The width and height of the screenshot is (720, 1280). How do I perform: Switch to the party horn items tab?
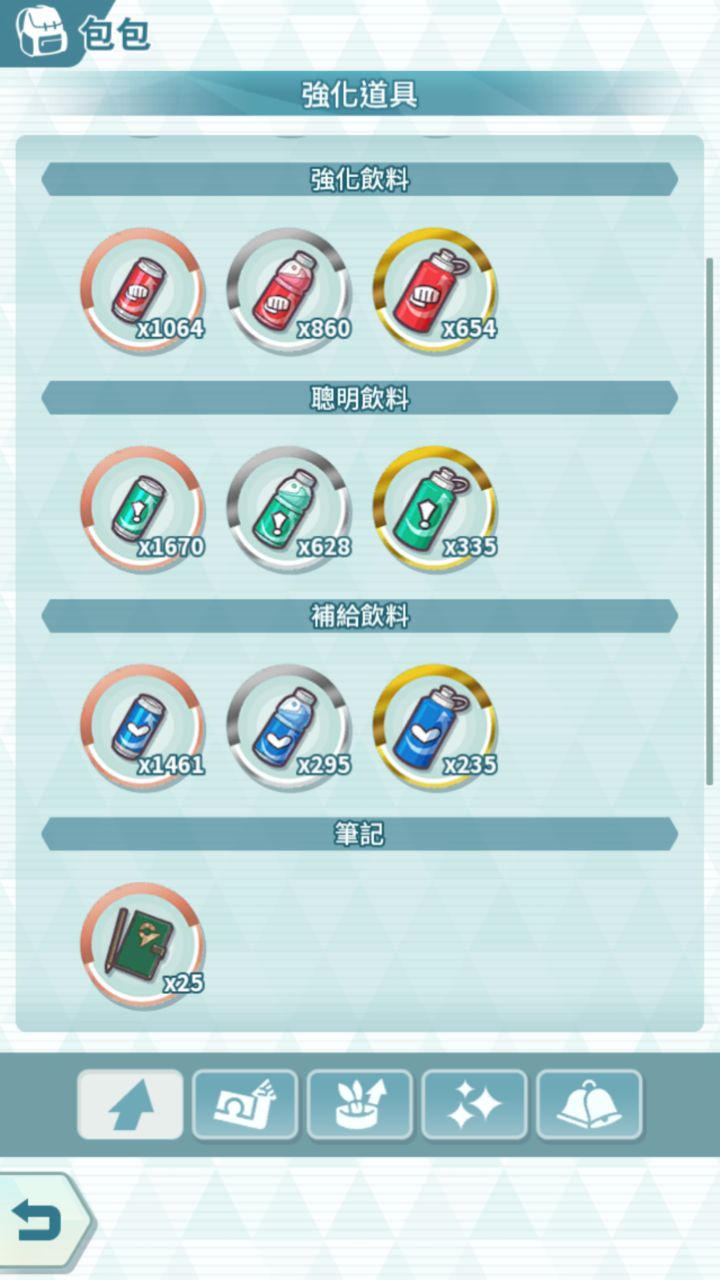pos(245,1105)
